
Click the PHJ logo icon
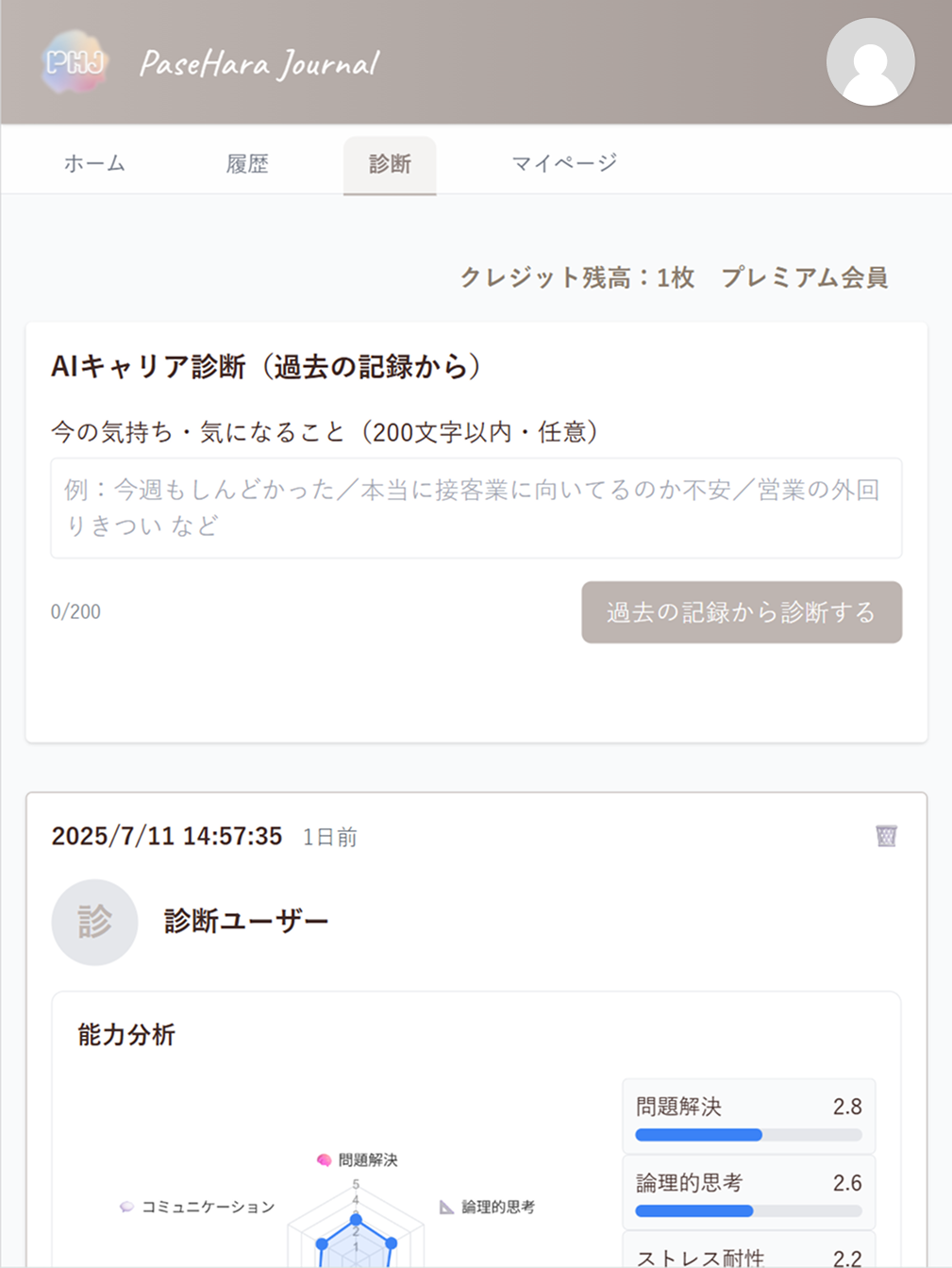pyautogui.click(x=74, y=61)
